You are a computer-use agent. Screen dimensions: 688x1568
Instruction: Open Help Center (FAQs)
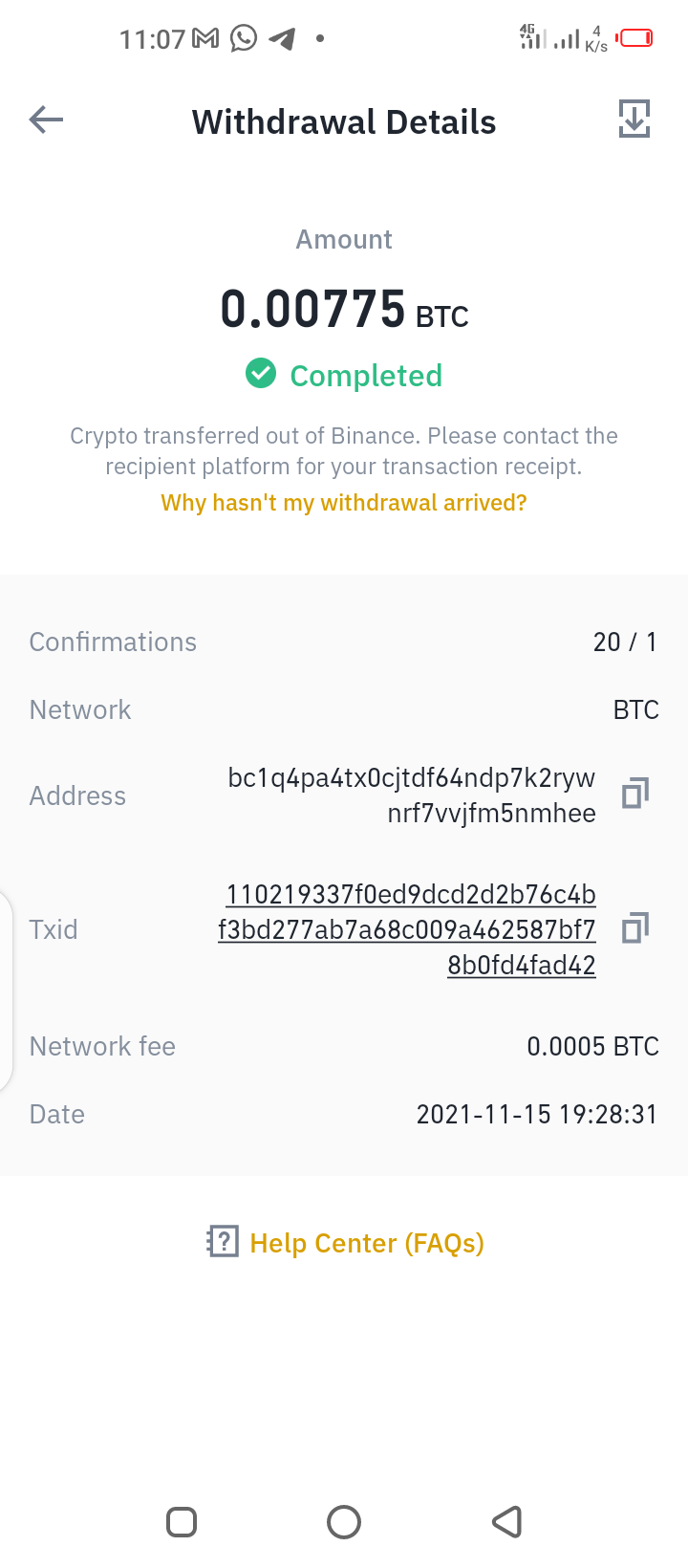click(x=366, y=1242)
